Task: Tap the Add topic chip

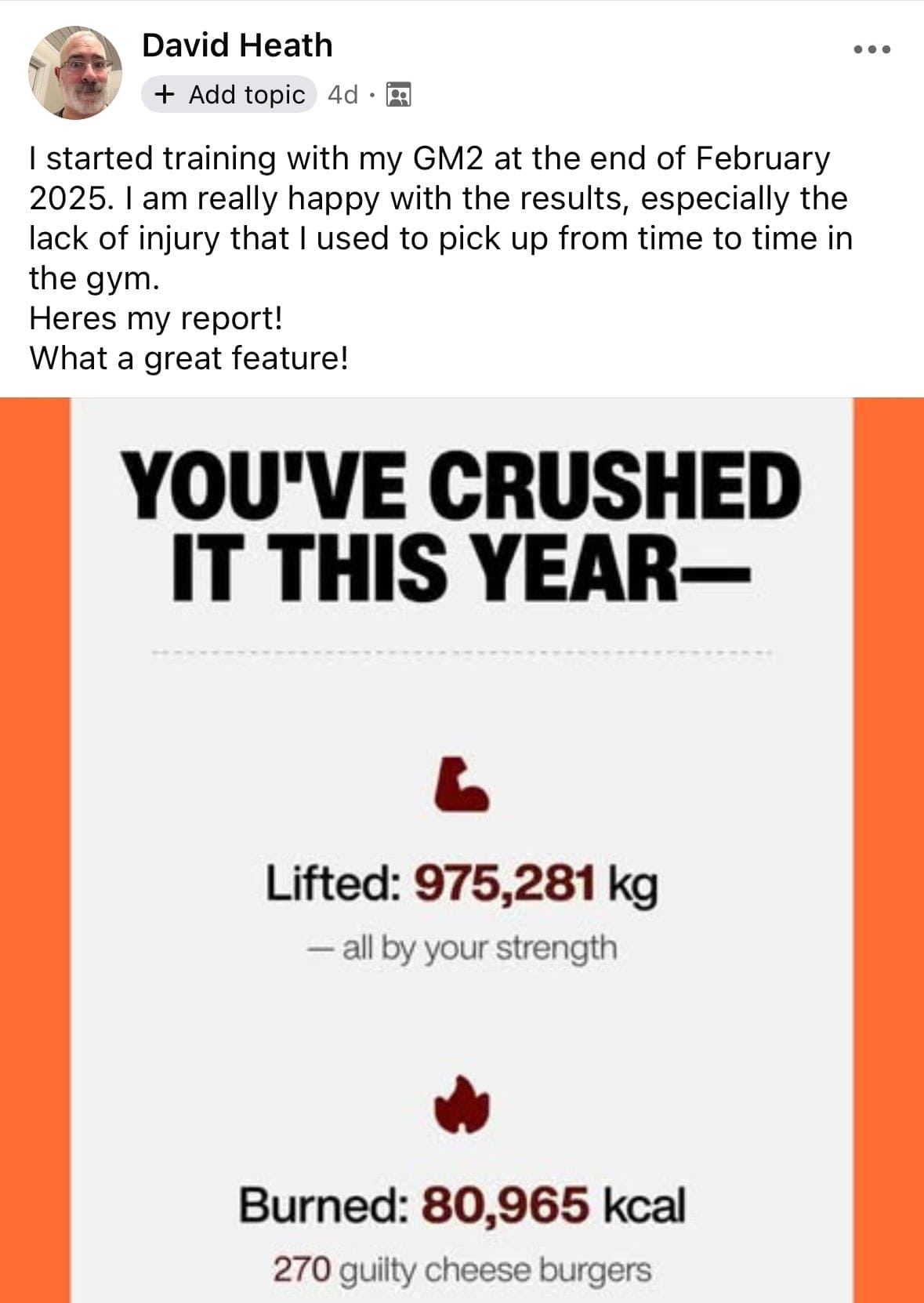Action: click(x=229, y=95)
